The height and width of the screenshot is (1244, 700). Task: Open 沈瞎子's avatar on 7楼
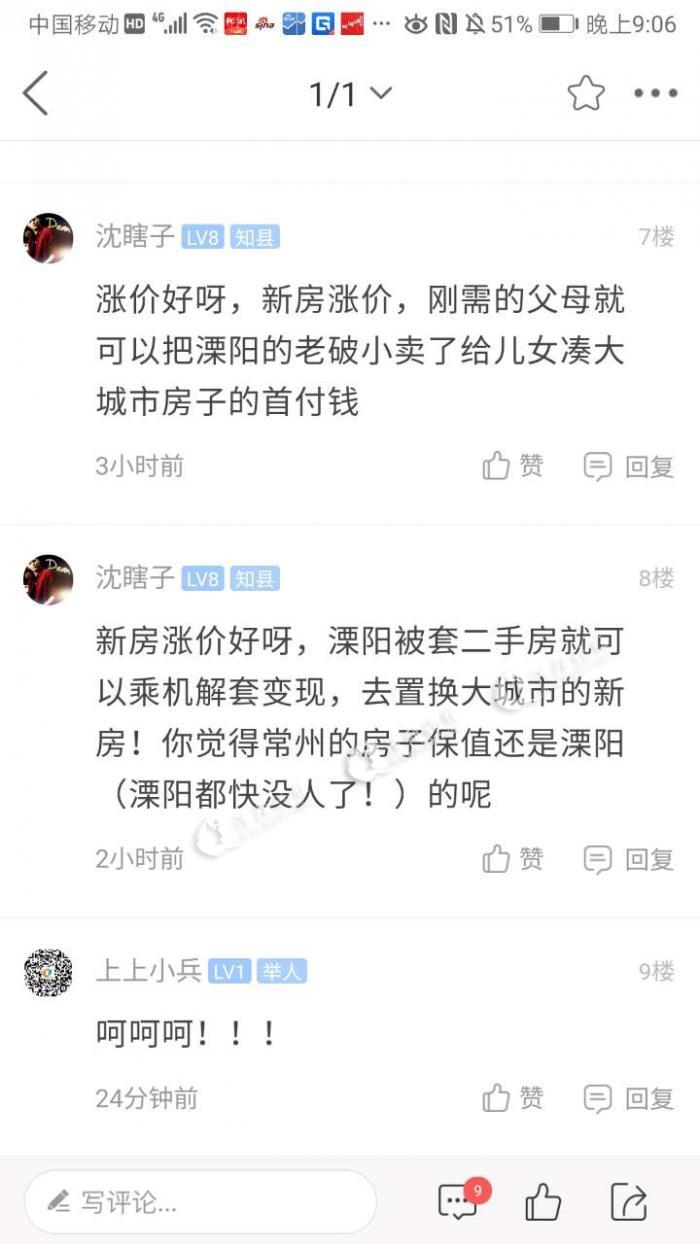tap(48, 238)
